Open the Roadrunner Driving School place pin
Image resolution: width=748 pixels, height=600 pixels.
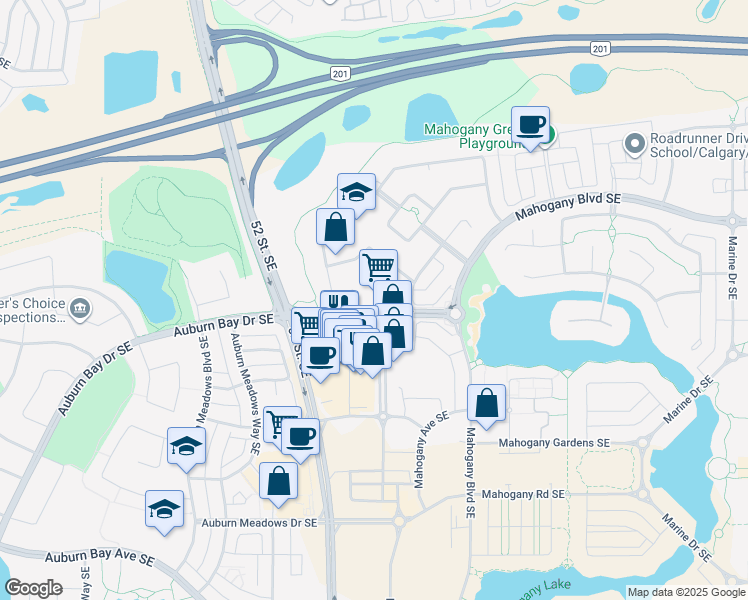click(634, 144)
